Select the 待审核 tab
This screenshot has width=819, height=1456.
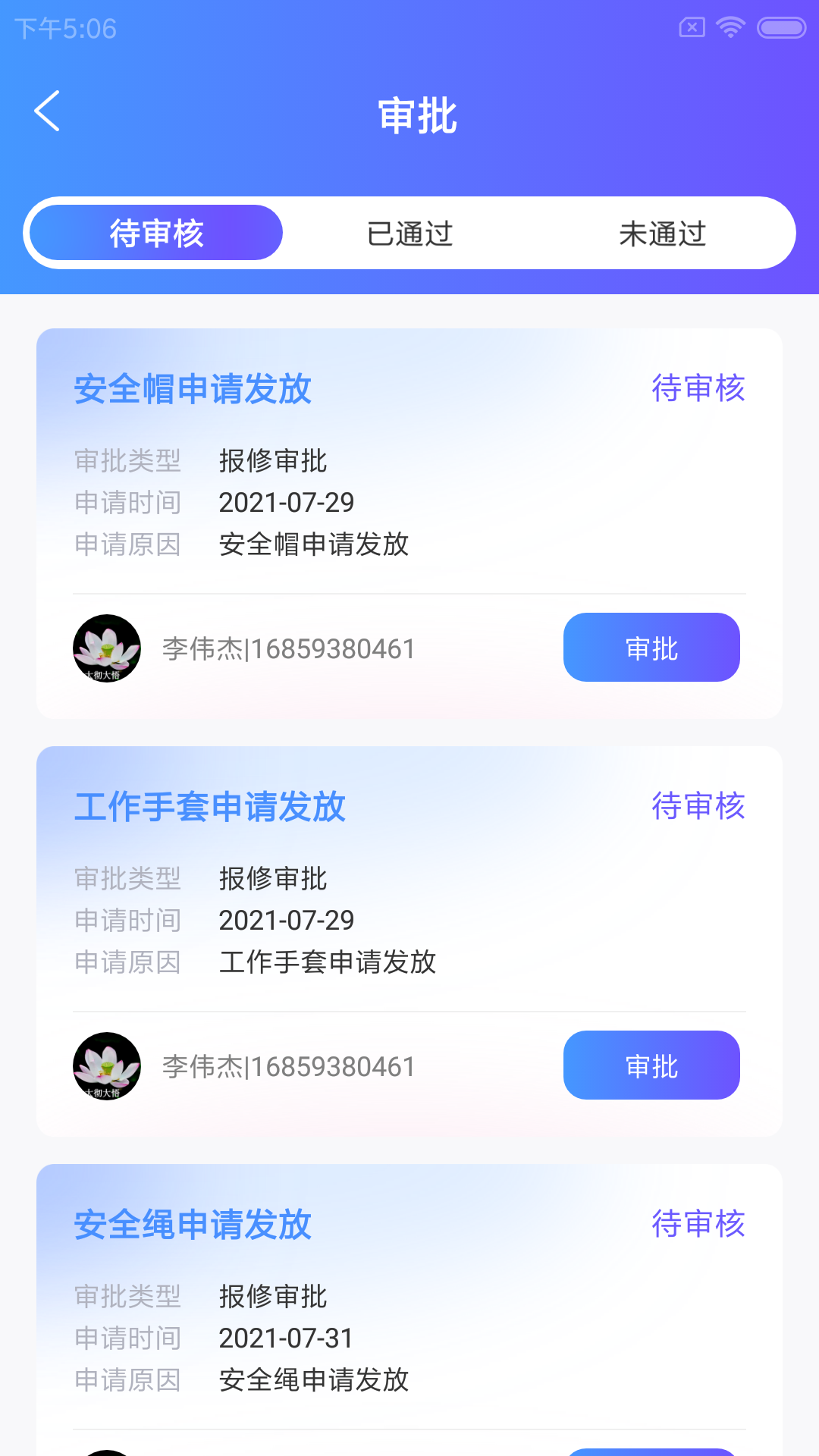155,233
